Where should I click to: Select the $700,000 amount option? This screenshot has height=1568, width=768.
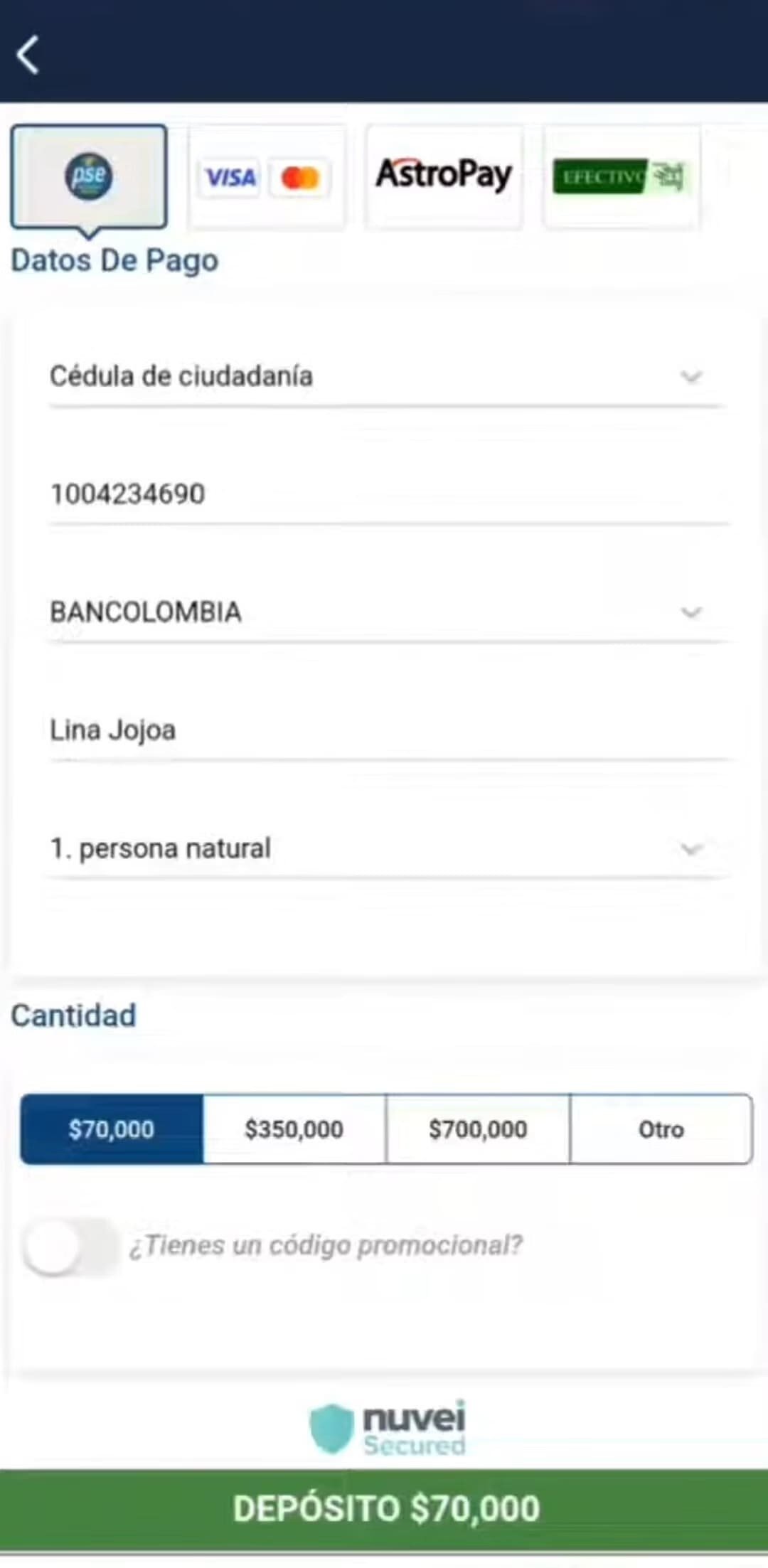pyautogui.click(x=477, y=1129)
